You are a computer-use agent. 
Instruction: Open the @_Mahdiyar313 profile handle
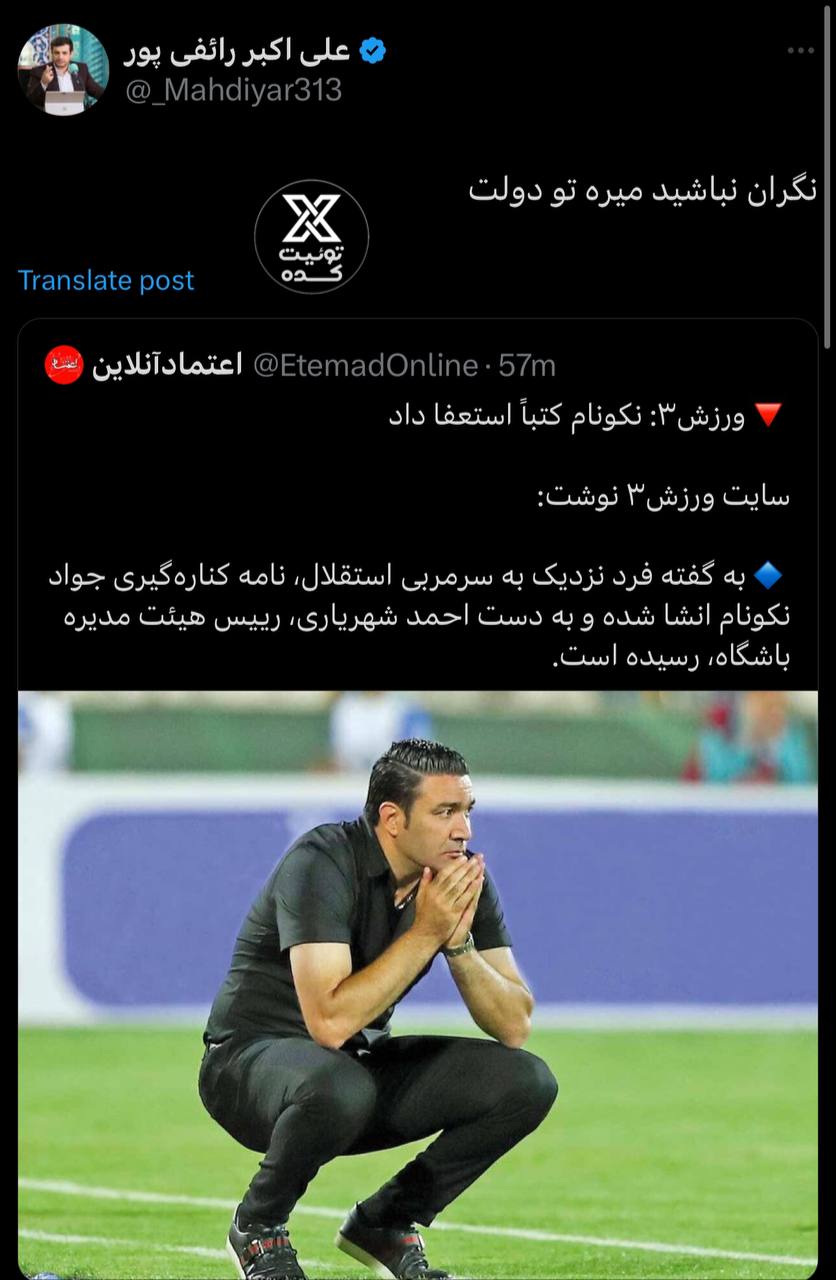(232, 90)
